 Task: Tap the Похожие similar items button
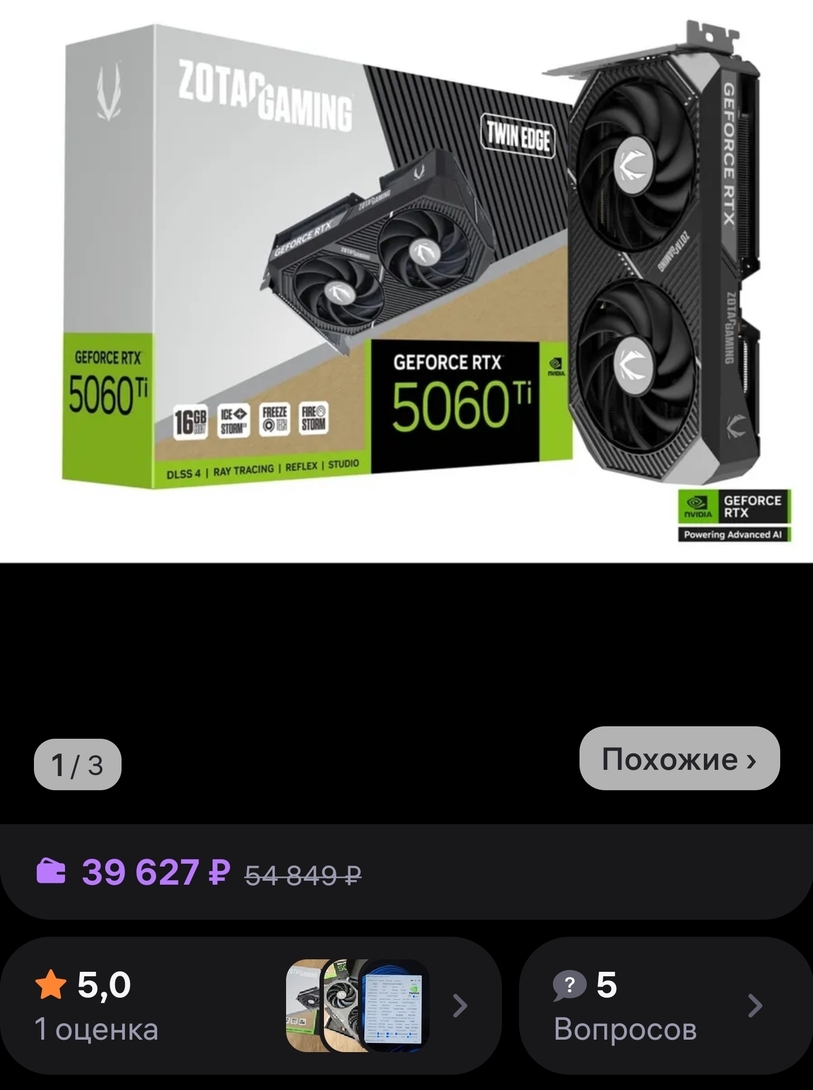[679, 760]
